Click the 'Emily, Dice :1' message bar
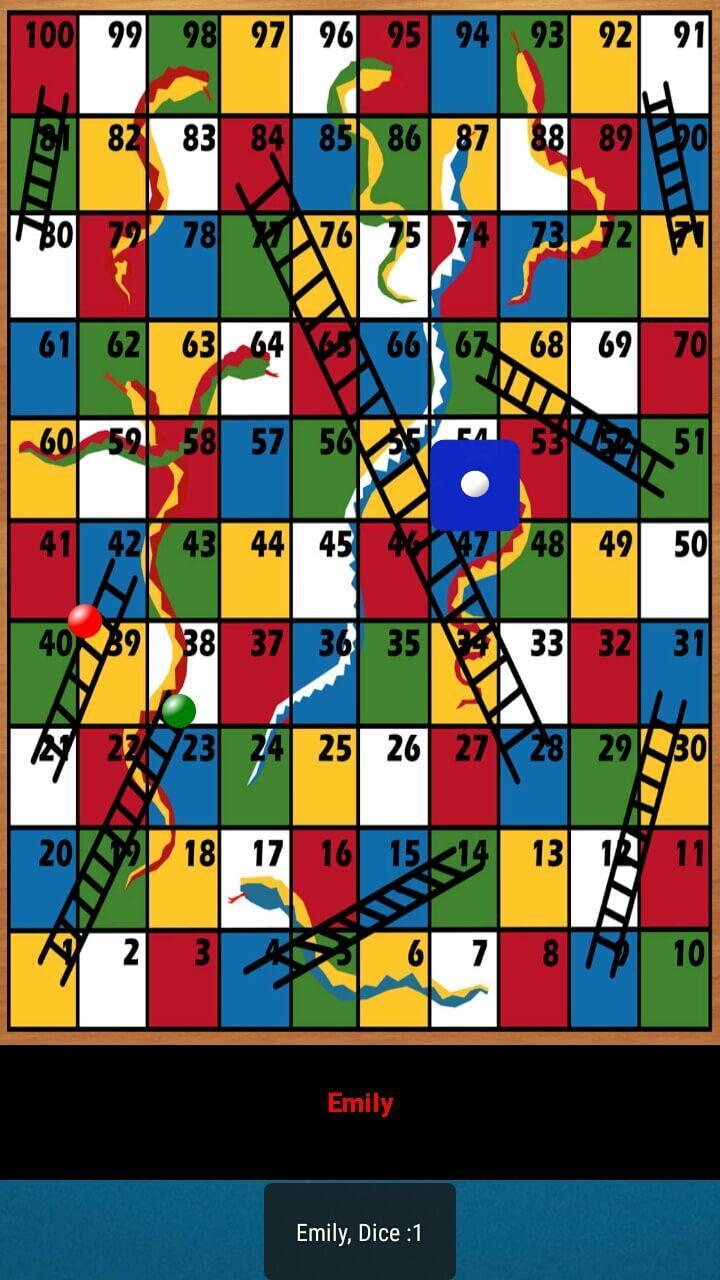Viewport: 720px width, 1280px height. (360, 1231)
